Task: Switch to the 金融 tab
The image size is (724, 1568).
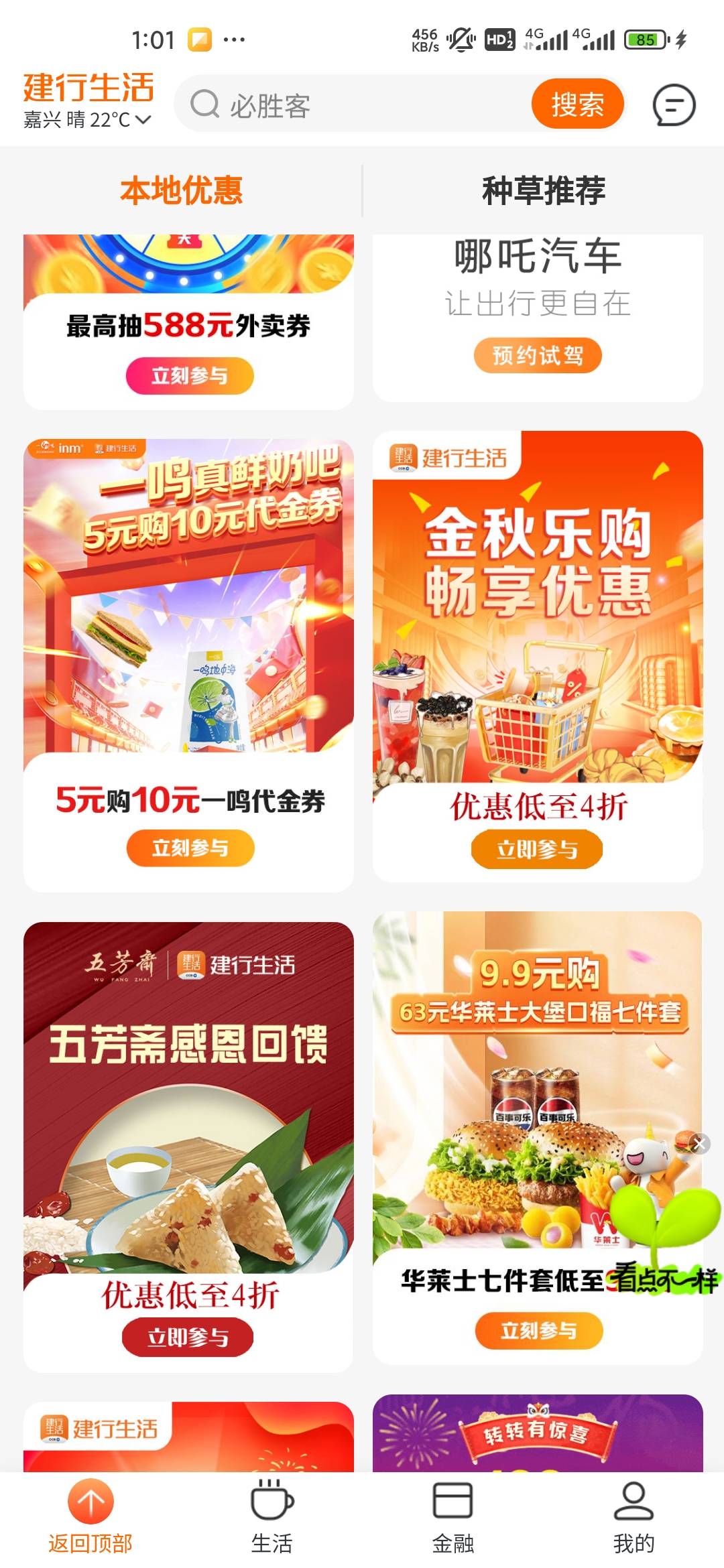Action: click(x=452, y=1516)
